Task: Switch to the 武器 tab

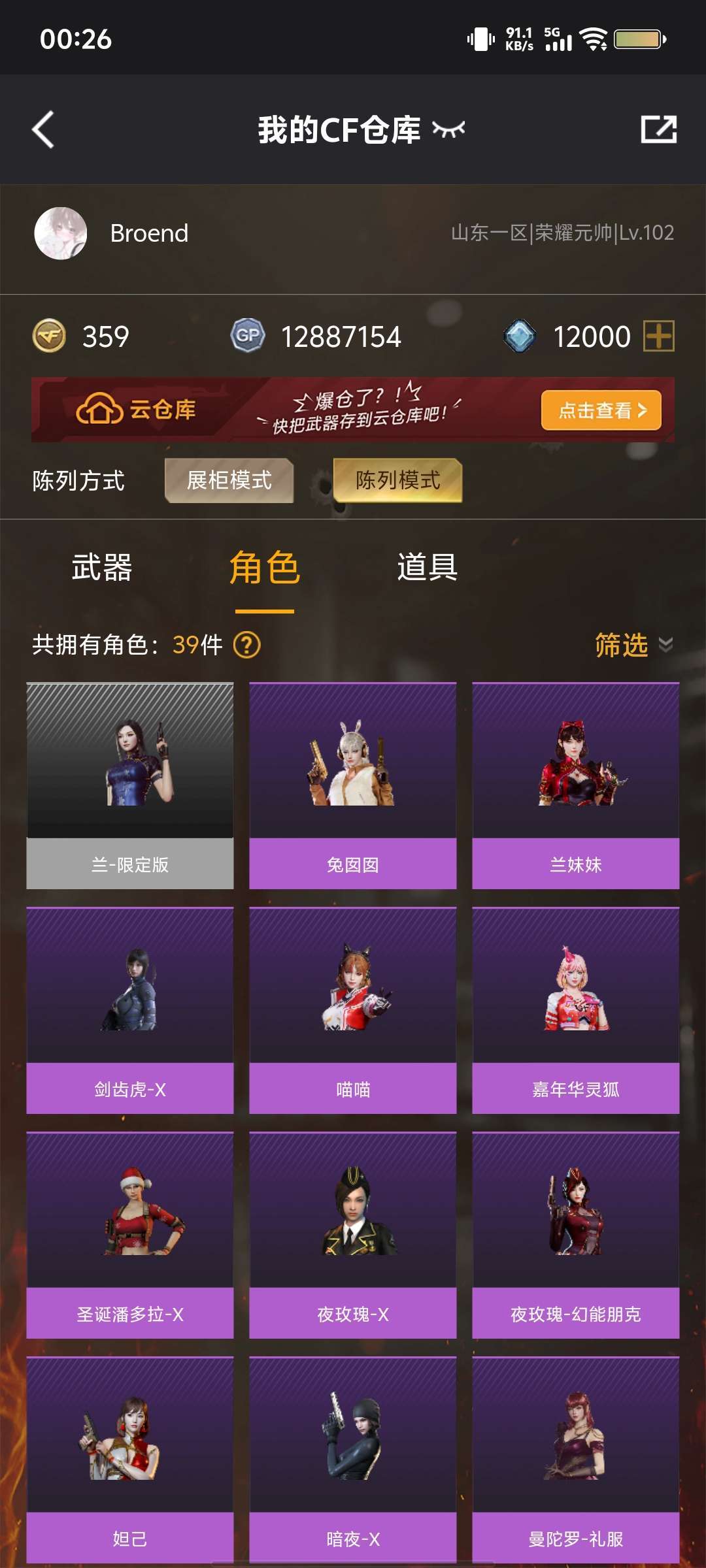Action: pyautogui.click(x=102, y=567)
